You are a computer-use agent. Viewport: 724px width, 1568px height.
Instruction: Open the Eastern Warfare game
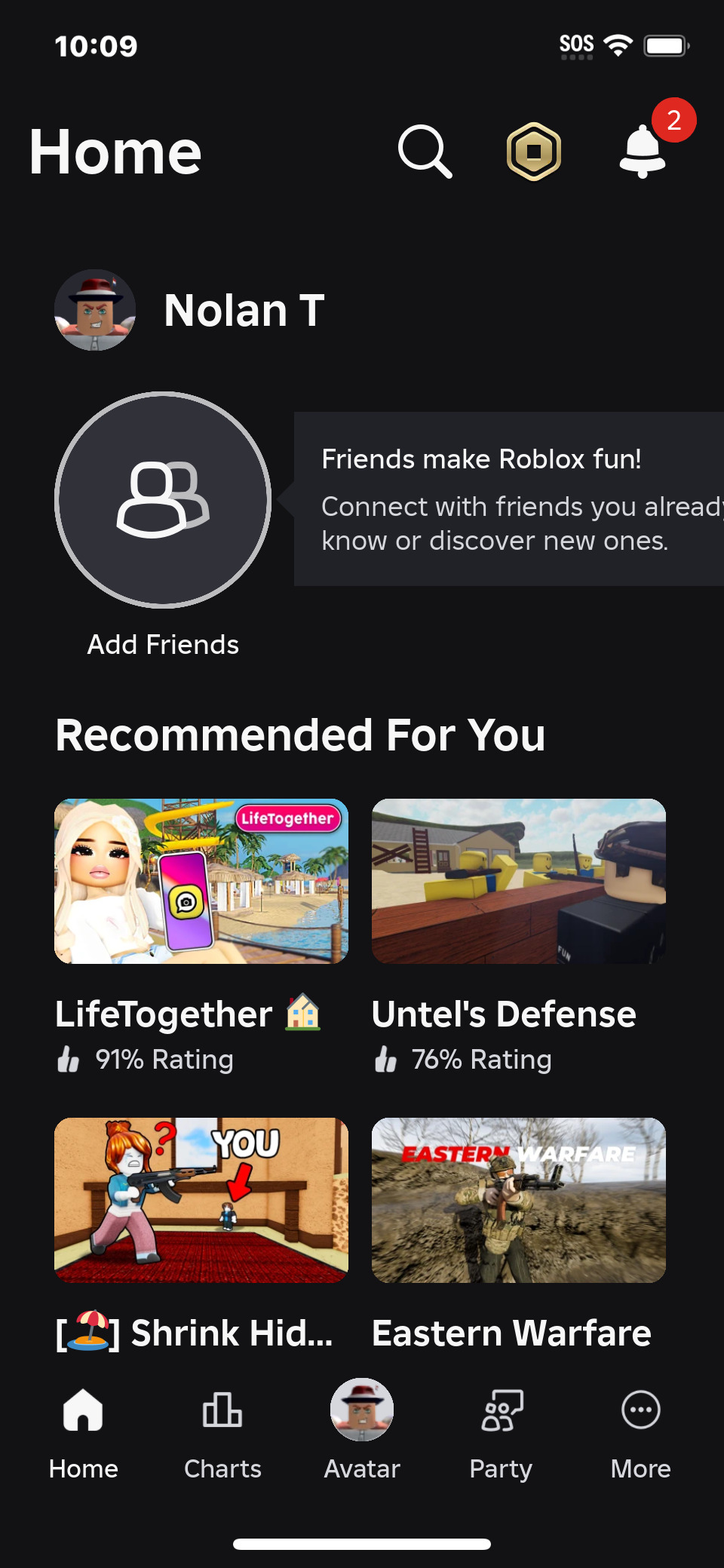[519, 1200]
